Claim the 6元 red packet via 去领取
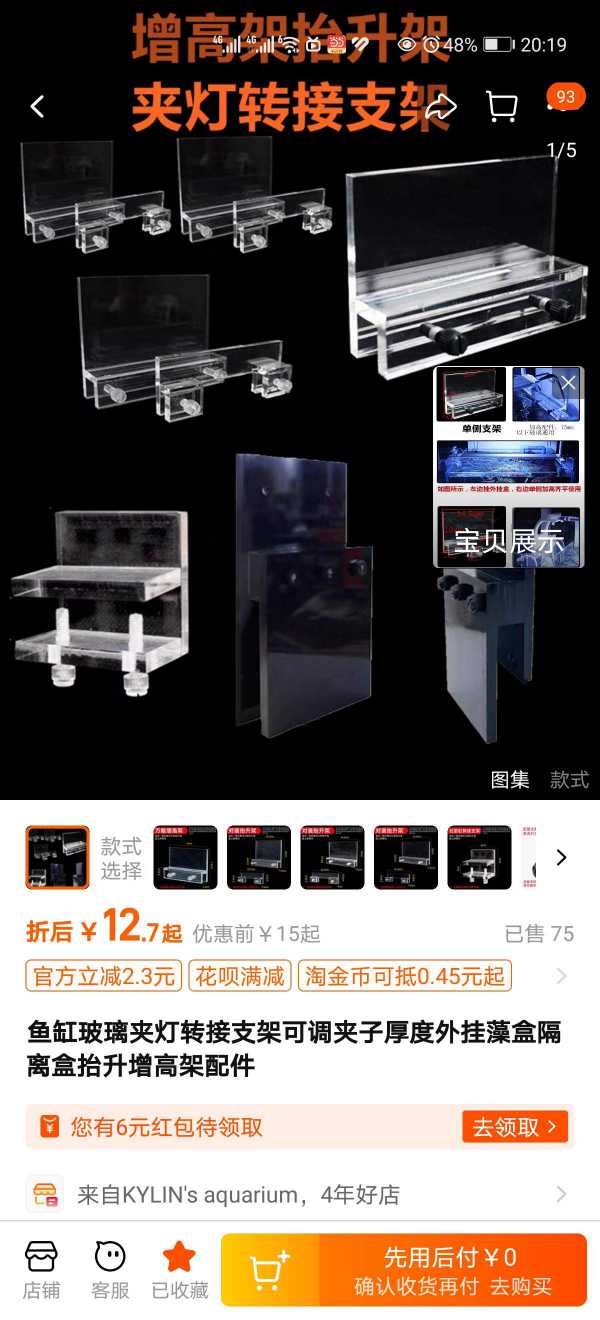600x1320 pixels. click(x=515, y=1127)
